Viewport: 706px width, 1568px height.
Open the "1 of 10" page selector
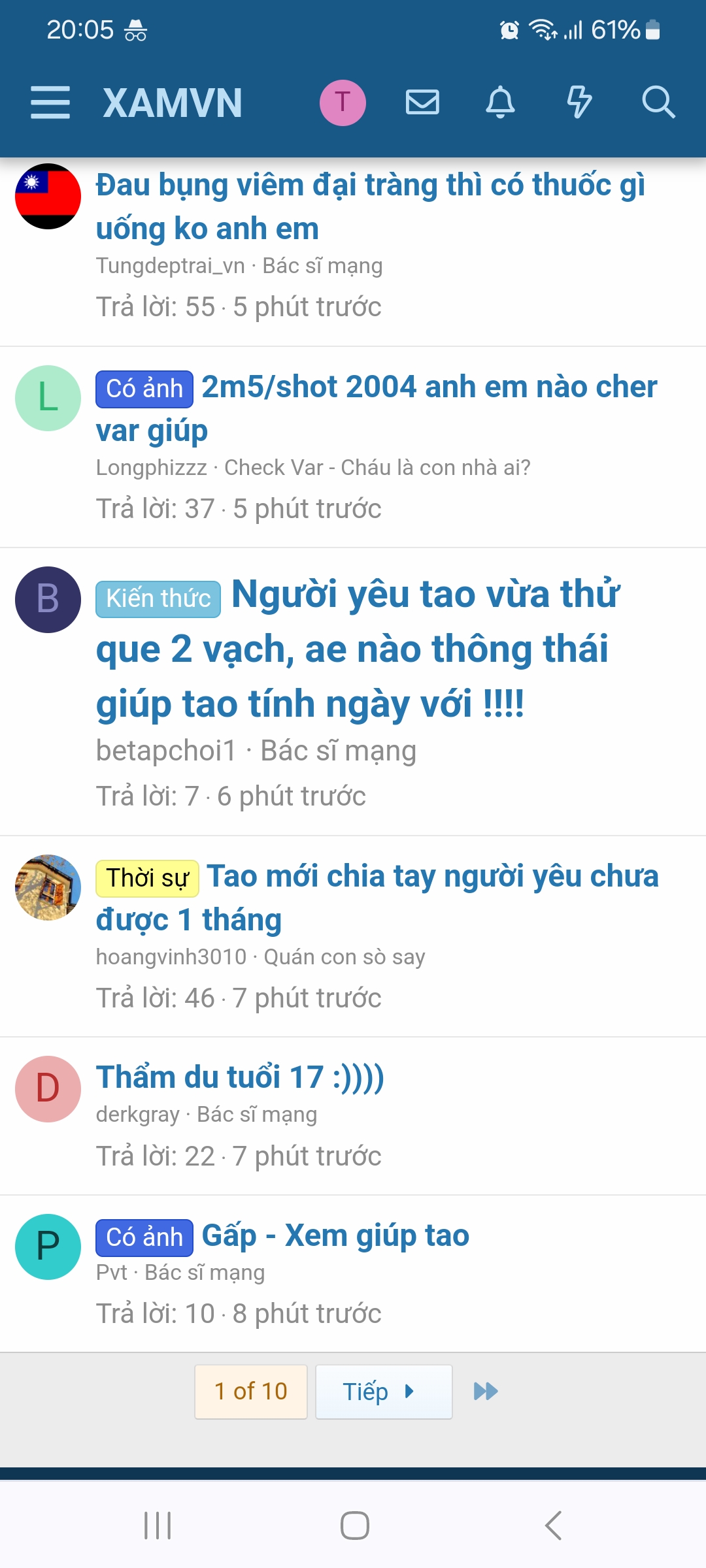251,1392
